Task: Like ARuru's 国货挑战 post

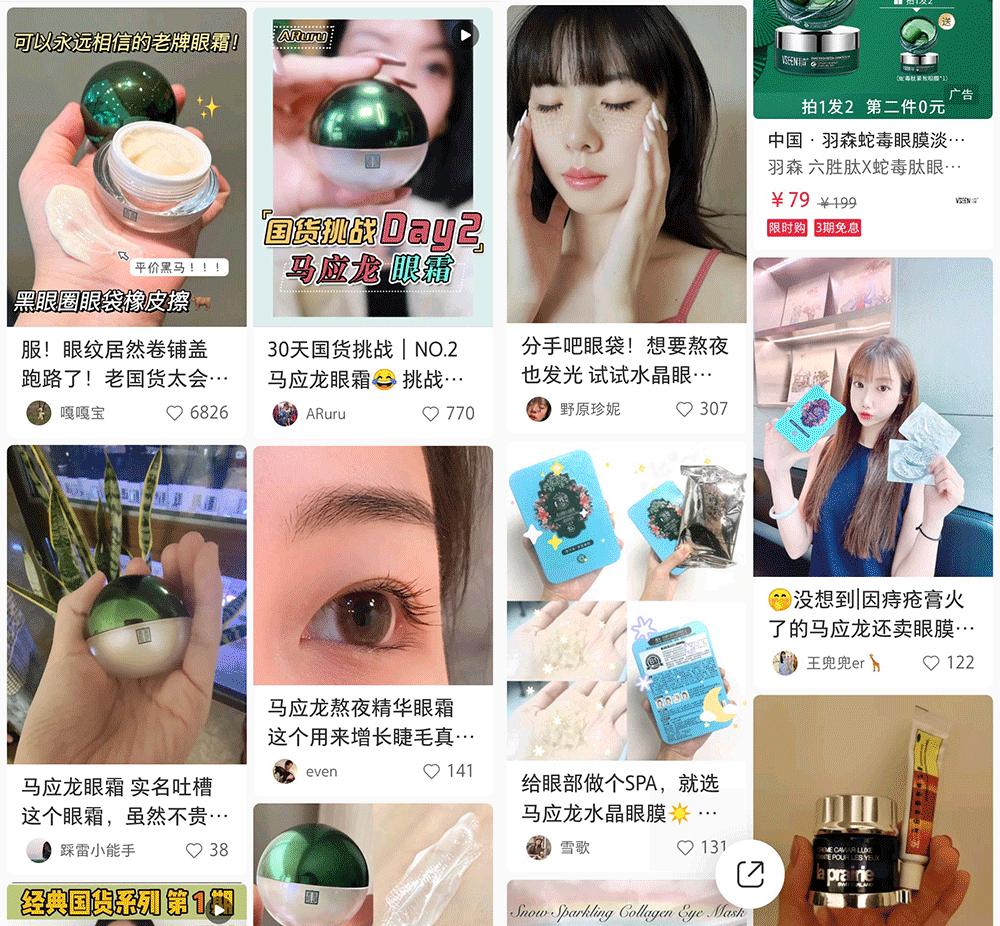Action: coord(431,413)
